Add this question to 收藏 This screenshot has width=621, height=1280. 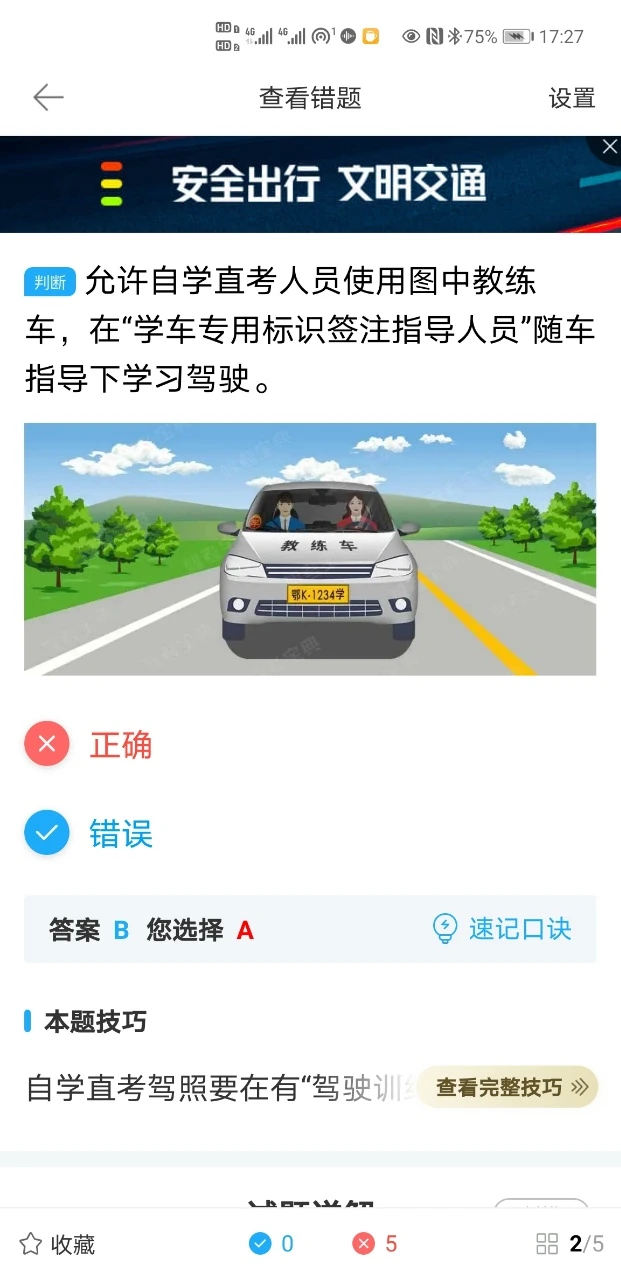[58, 1244]
